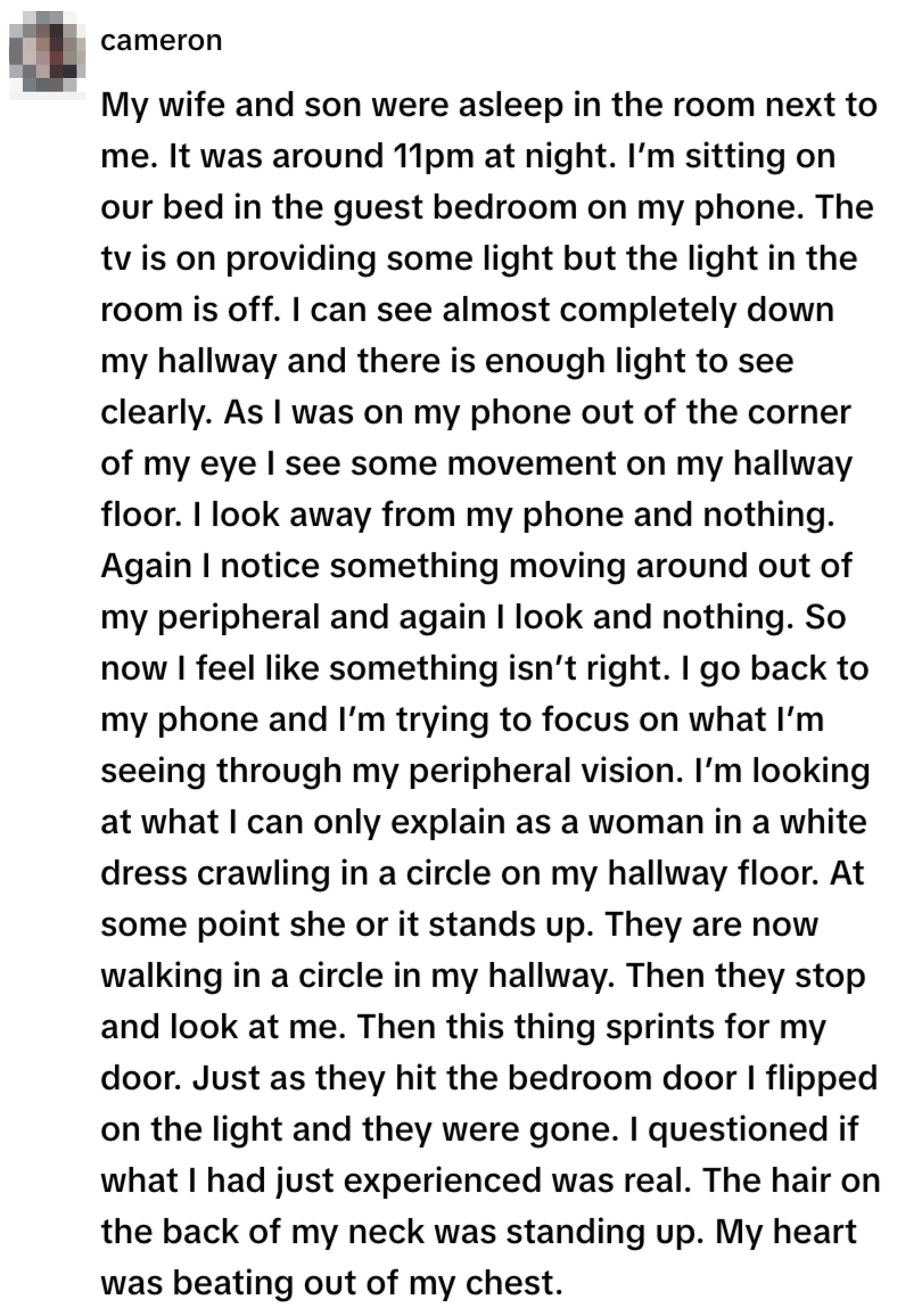Tap the username cameron

pos(161,41)
